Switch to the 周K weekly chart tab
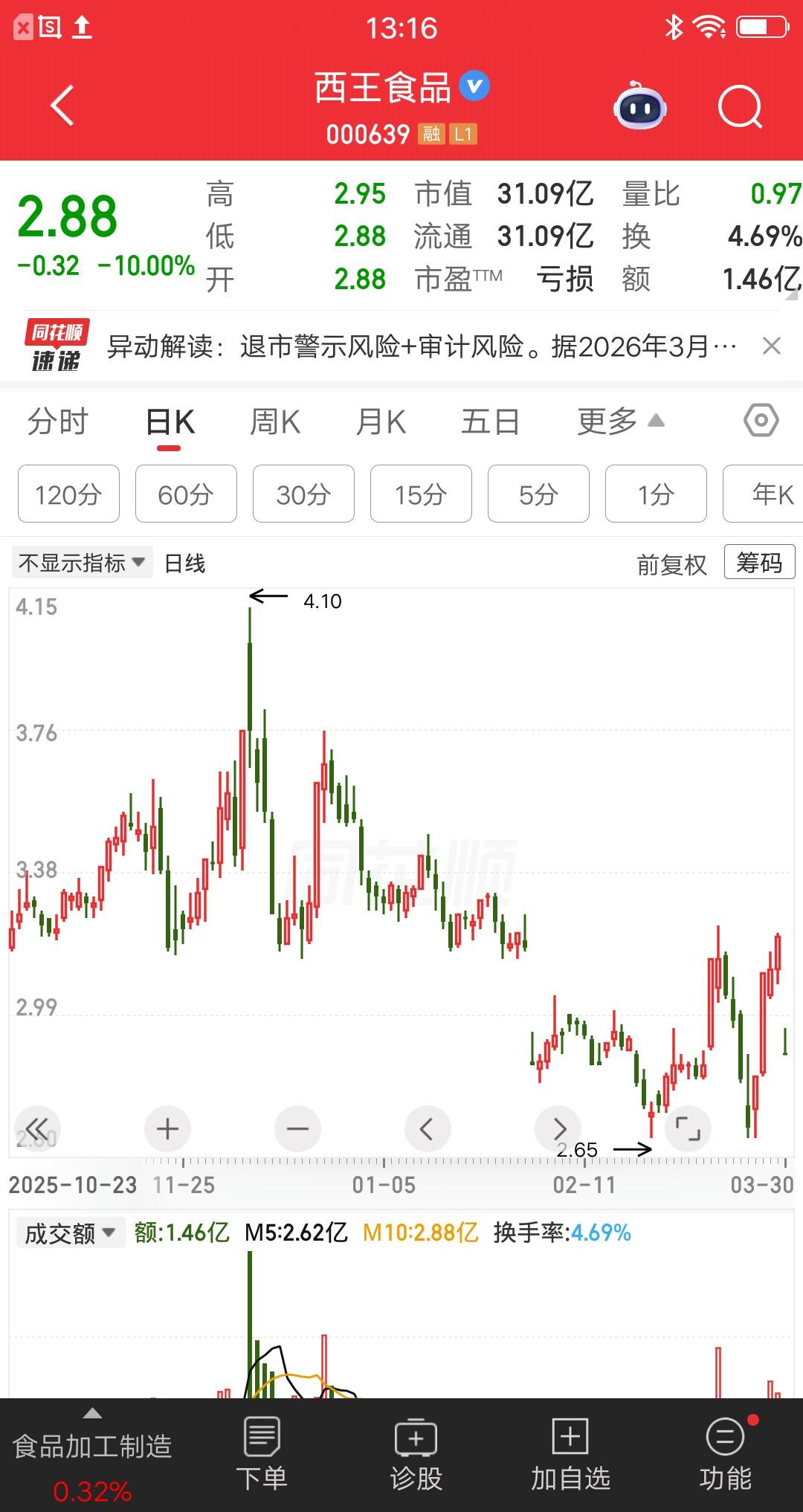803x1512 pixels. (275, 421)
